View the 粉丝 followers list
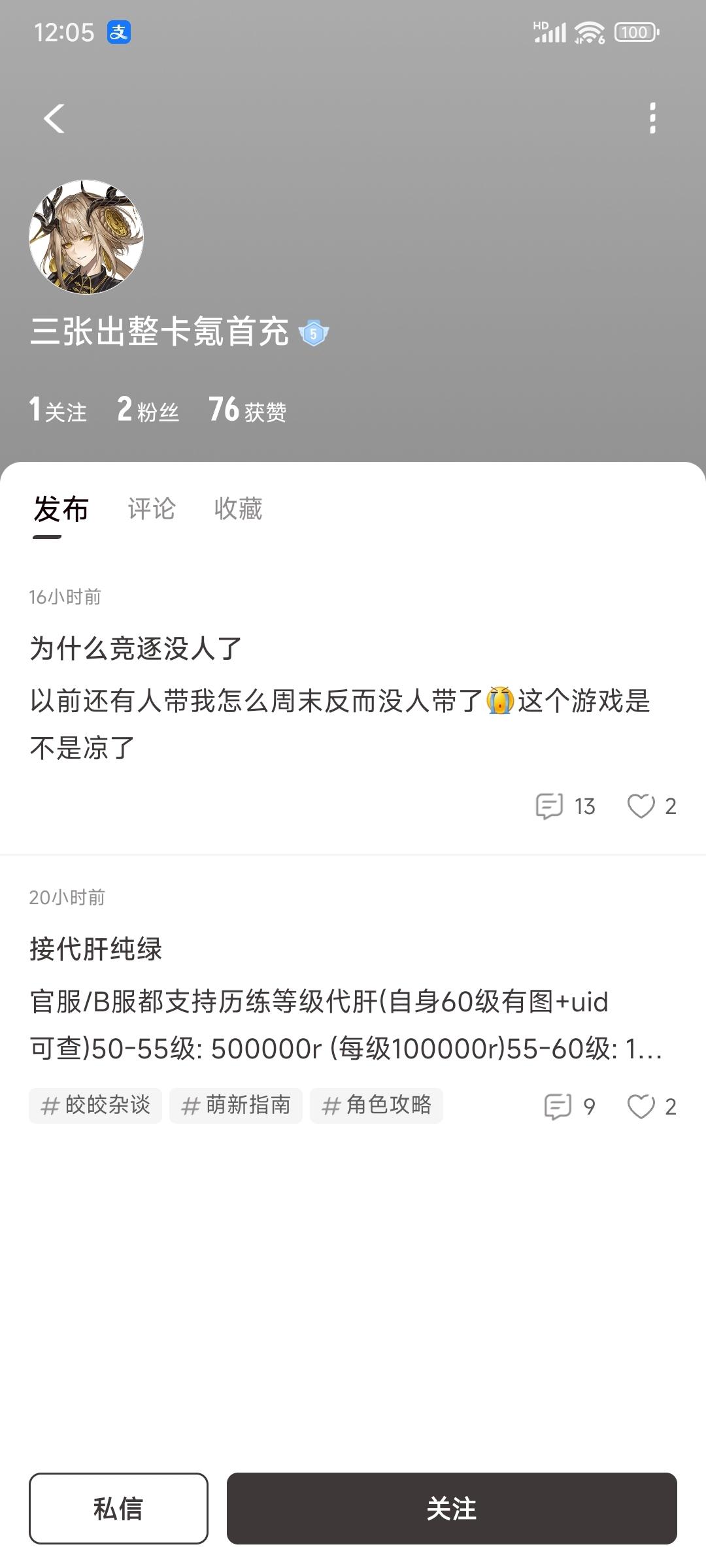 click(x=148, y=410)
